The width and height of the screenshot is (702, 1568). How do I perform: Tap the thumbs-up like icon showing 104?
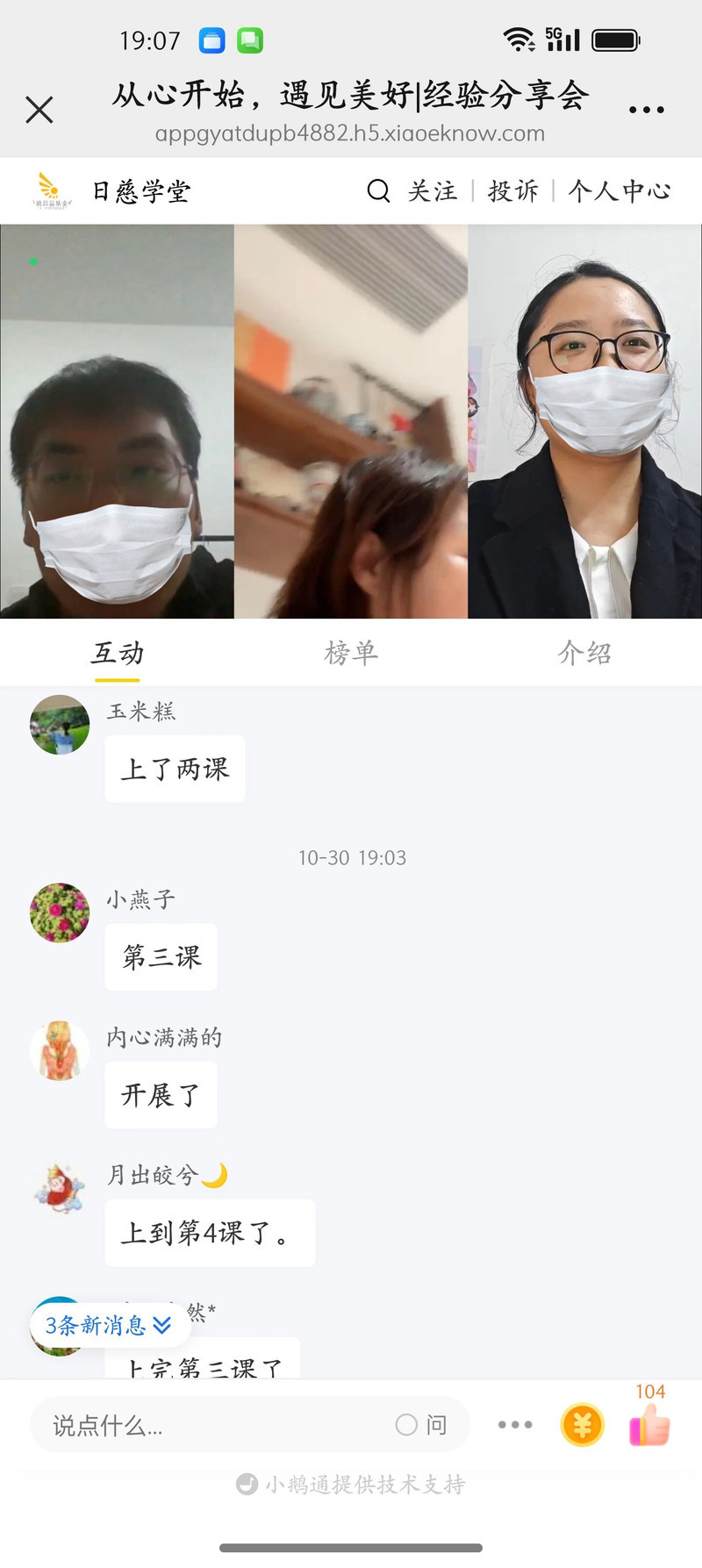(x=647, y=1425)
